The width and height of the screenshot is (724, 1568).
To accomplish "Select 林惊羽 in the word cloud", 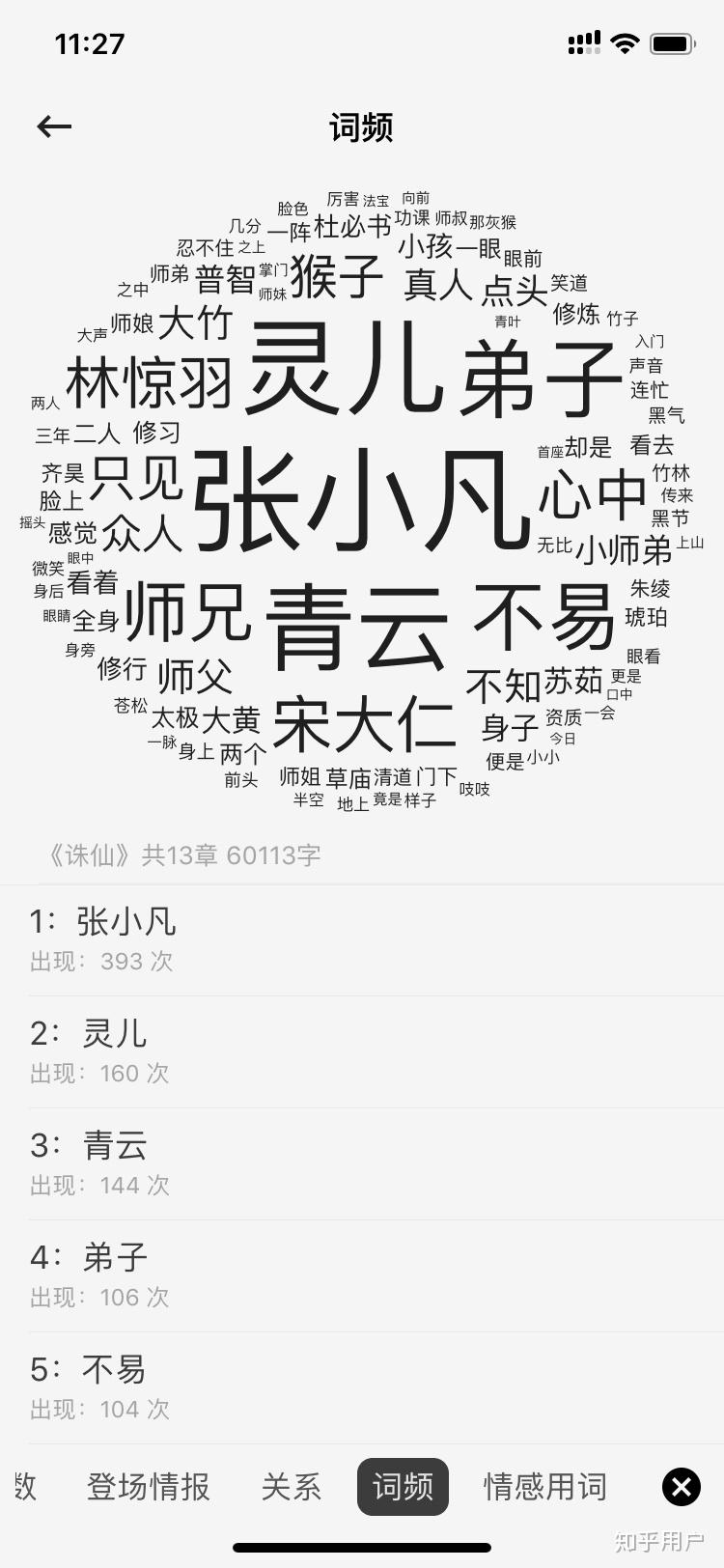I will tap(150, 381).
